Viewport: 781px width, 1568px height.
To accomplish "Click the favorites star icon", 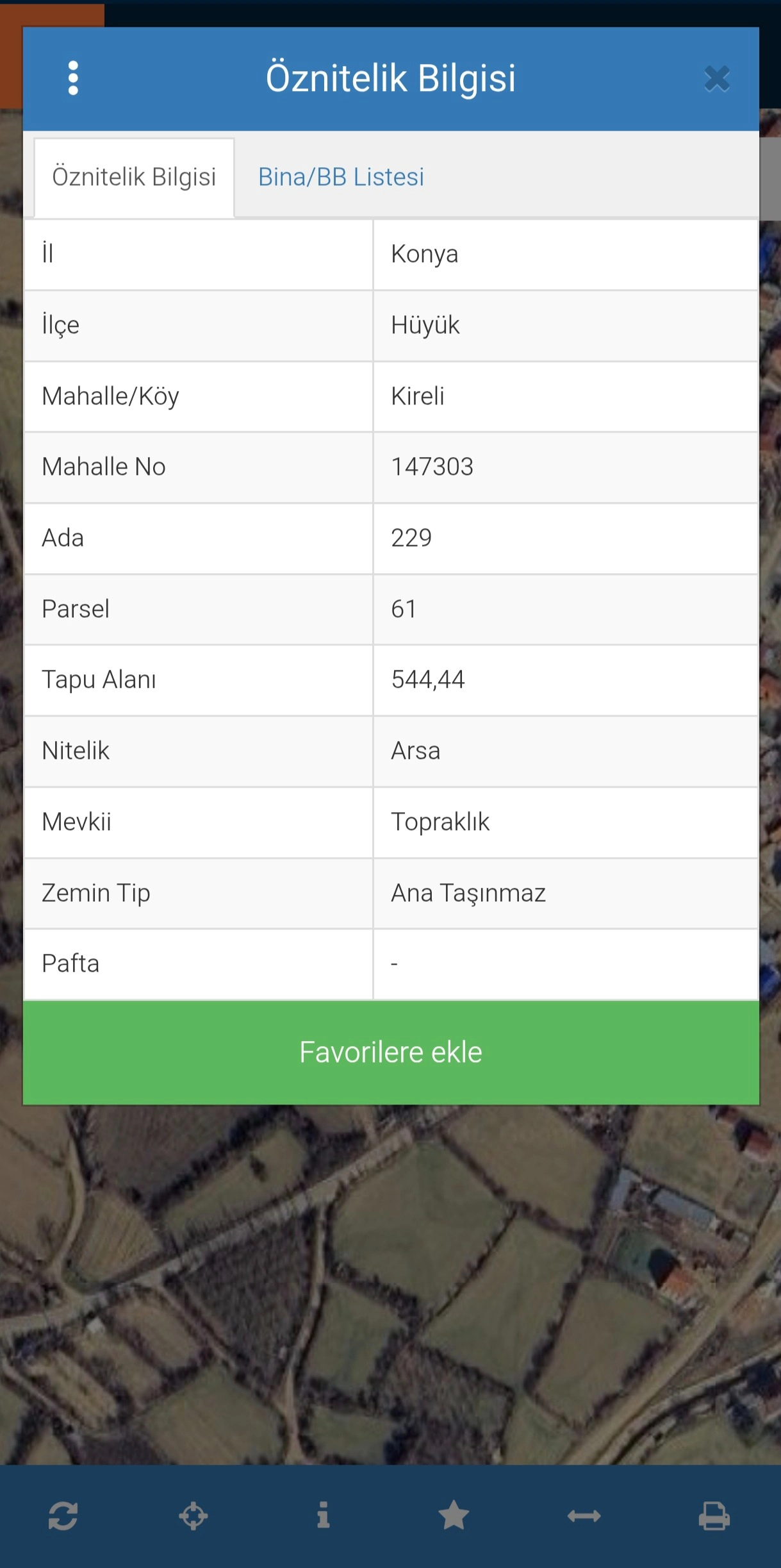I will click(x=453, y=1515).
